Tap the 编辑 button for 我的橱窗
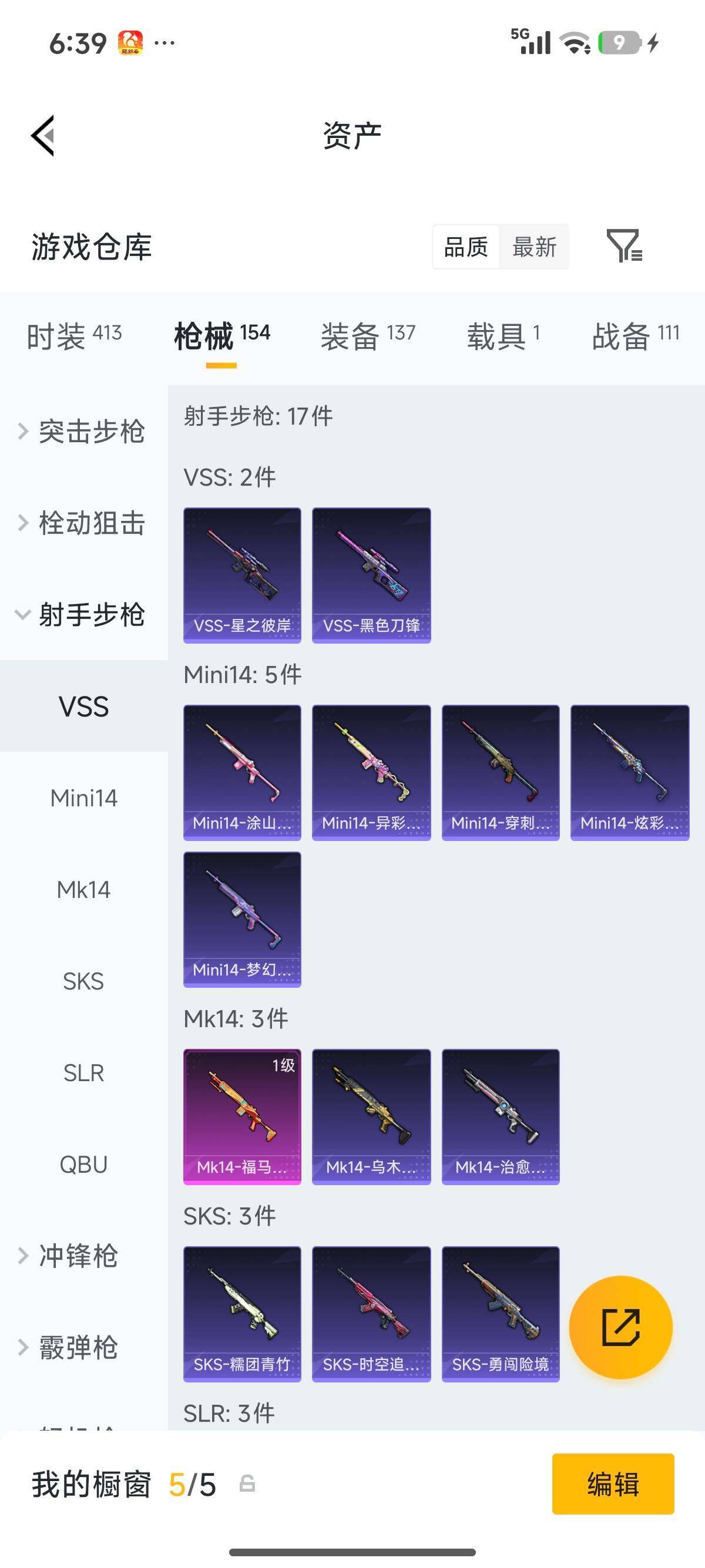705x1568 pixels. pyautogui.click(x=612, y=1484)
